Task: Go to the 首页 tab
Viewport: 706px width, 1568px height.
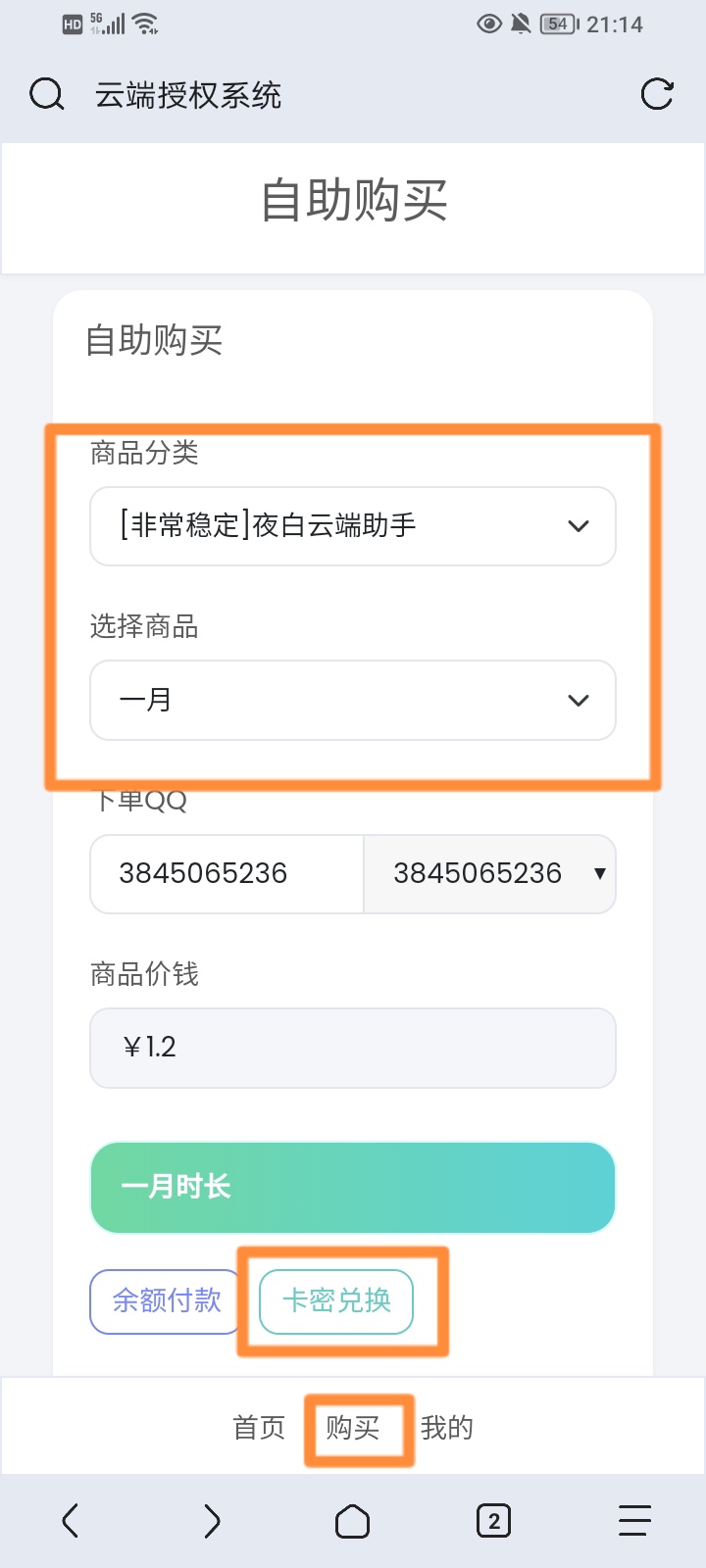Action: pyautogui.click(x=259, y=1428)
